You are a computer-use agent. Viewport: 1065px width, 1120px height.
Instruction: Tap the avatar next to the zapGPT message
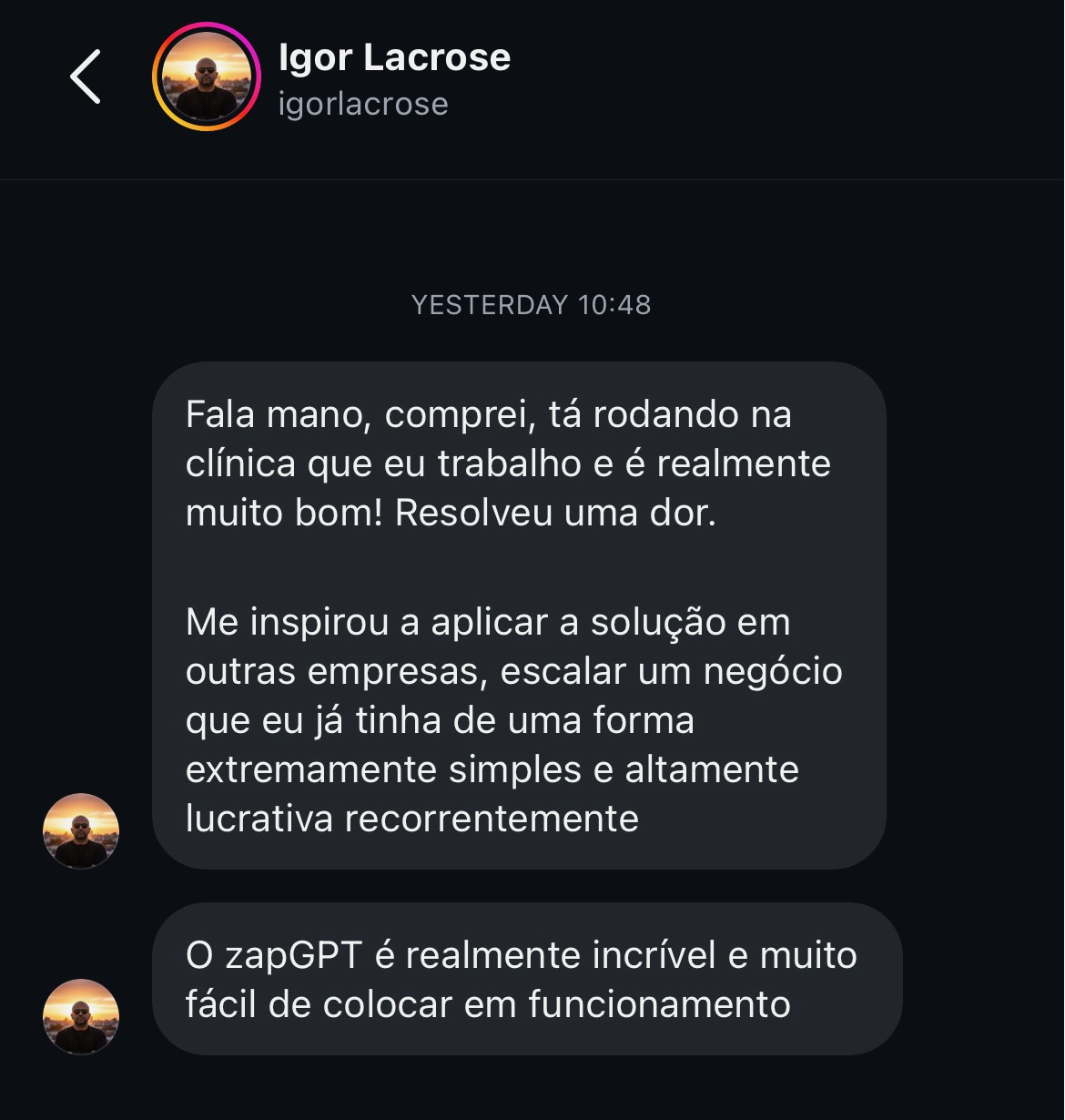80,1017
